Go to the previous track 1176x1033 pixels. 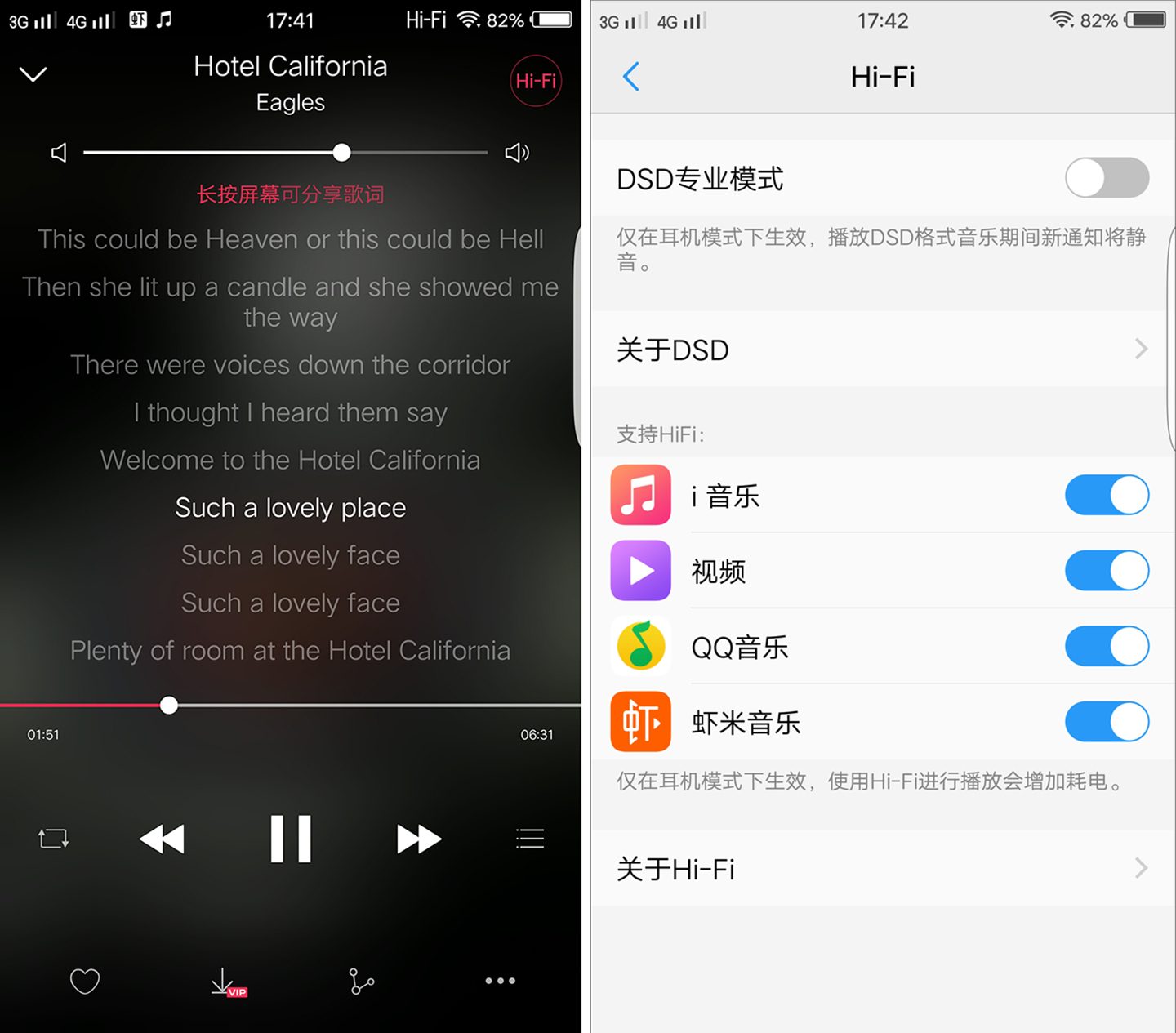point(163,839)
